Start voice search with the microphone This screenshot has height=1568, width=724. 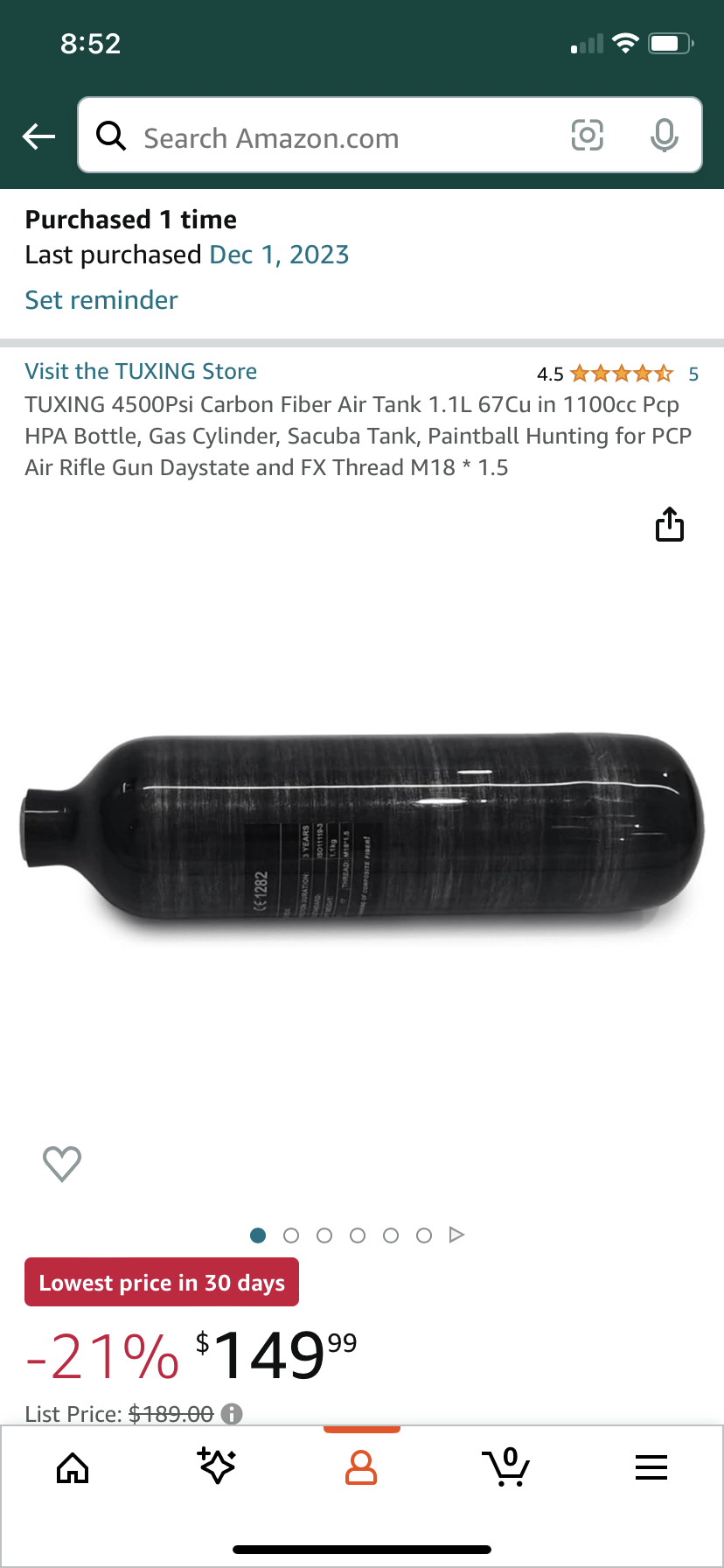click(x=664, y=136)
